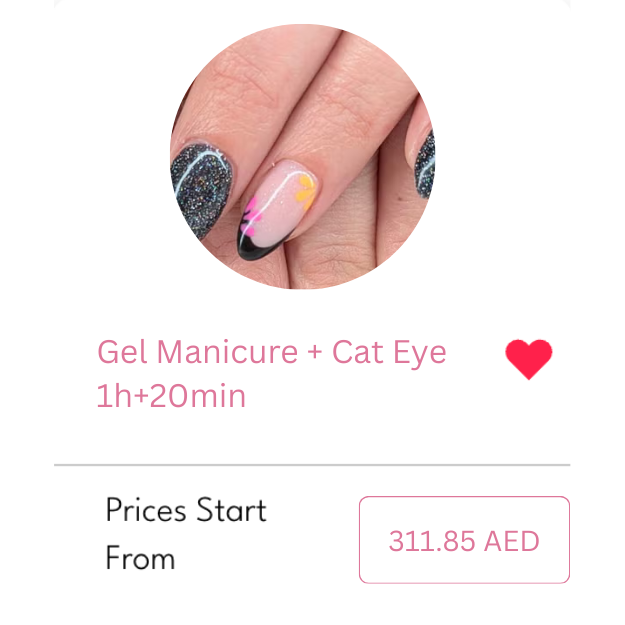Tap the heart icon to unfavorite Gel Manicure
625x625 pixels.
point(528,359)
